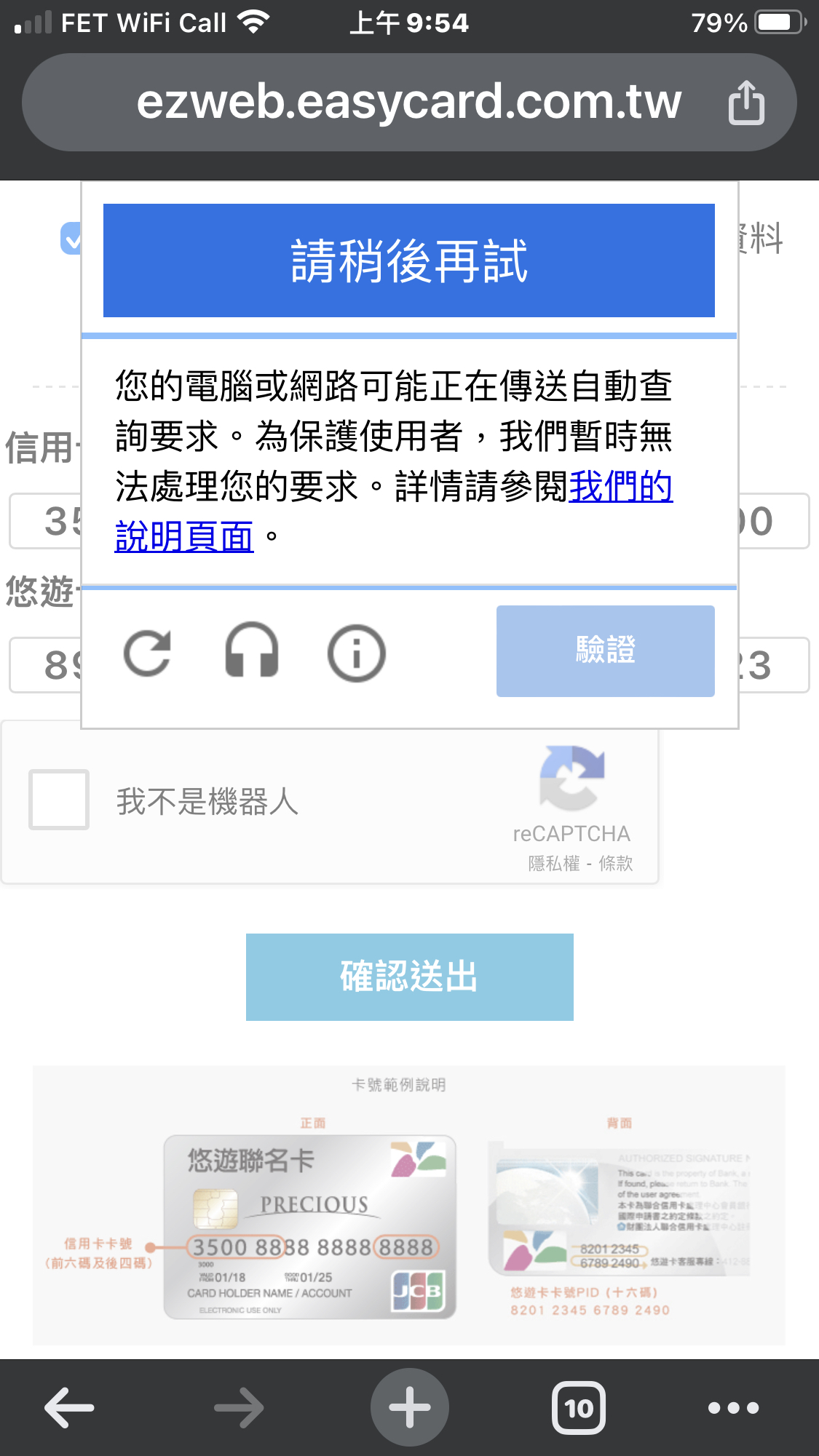Open the 我們的說明頁面 help link
The height and width of the screenshot is (1456, 819).
coord(394,512)
